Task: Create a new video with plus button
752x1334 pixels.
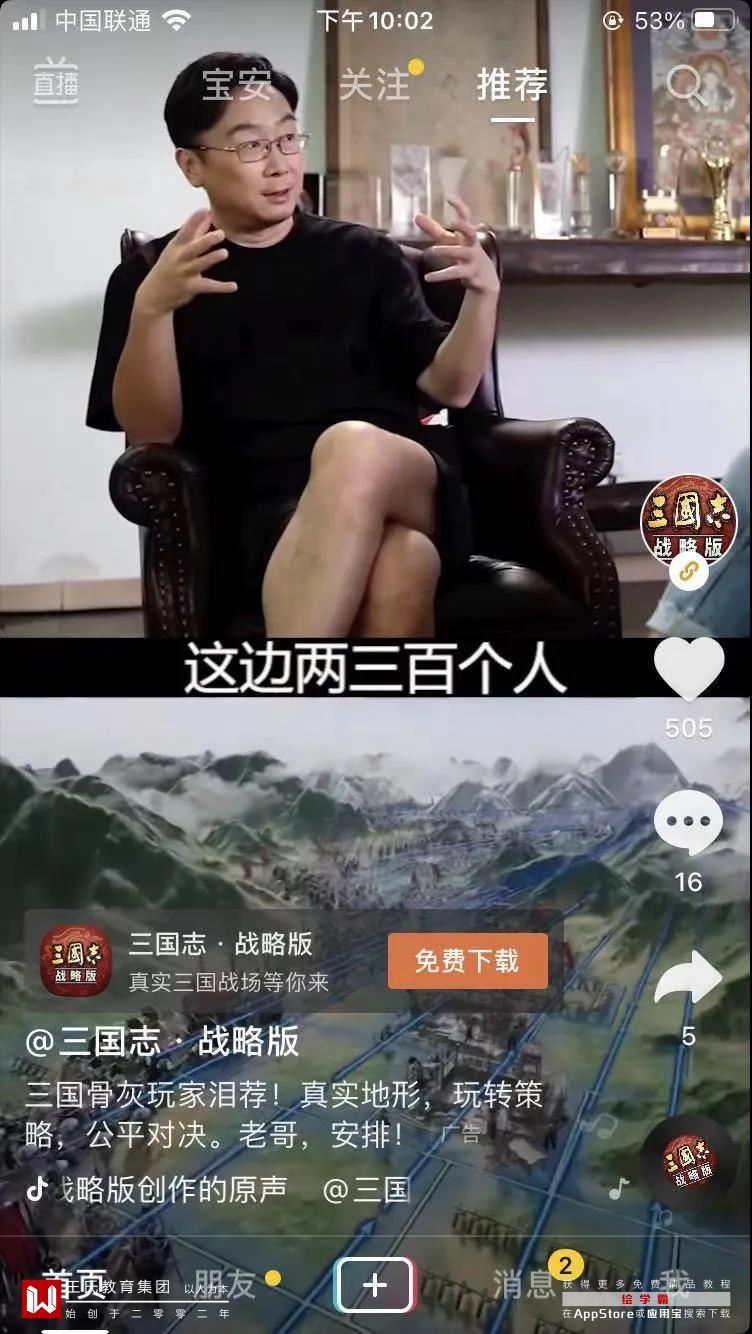Action: tap(375, 1285)
